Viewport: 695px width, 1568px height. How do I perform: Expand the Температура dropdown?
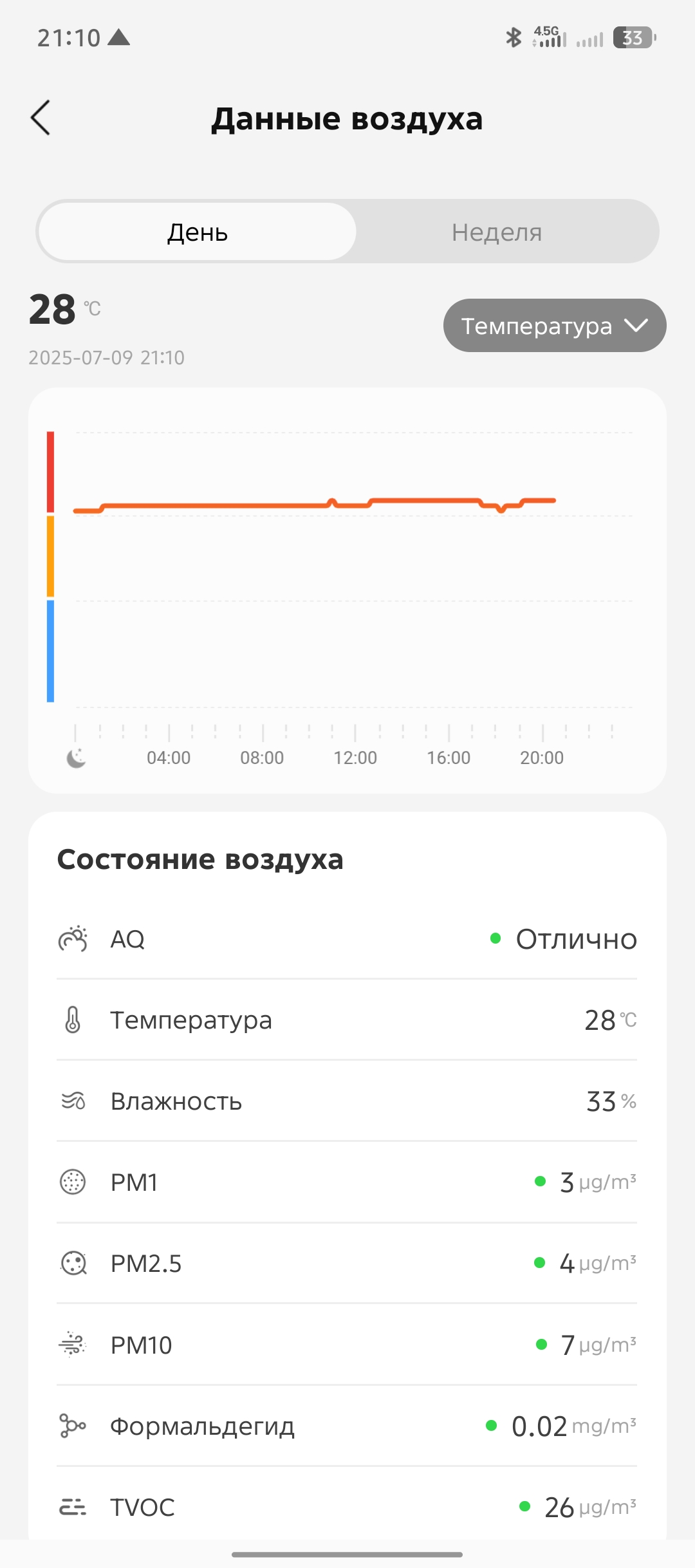click(554, 326)
